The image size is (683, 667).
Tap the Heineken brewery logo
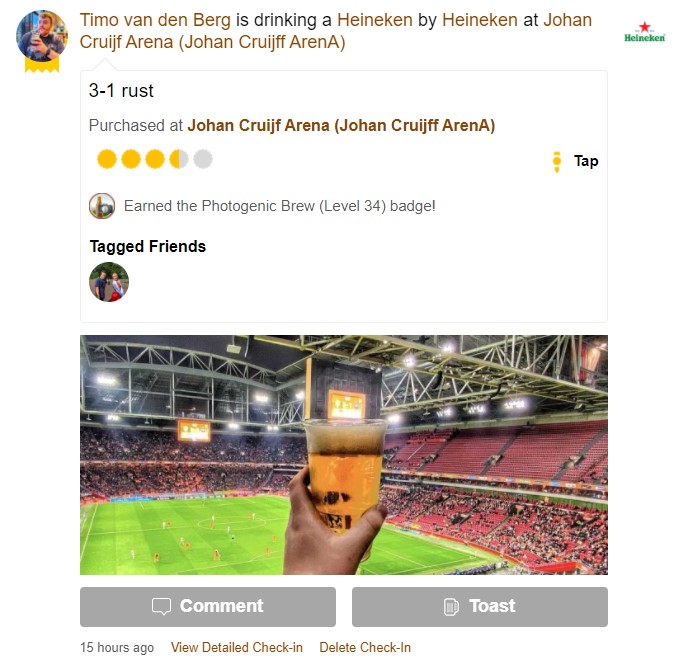pos(644,33)
